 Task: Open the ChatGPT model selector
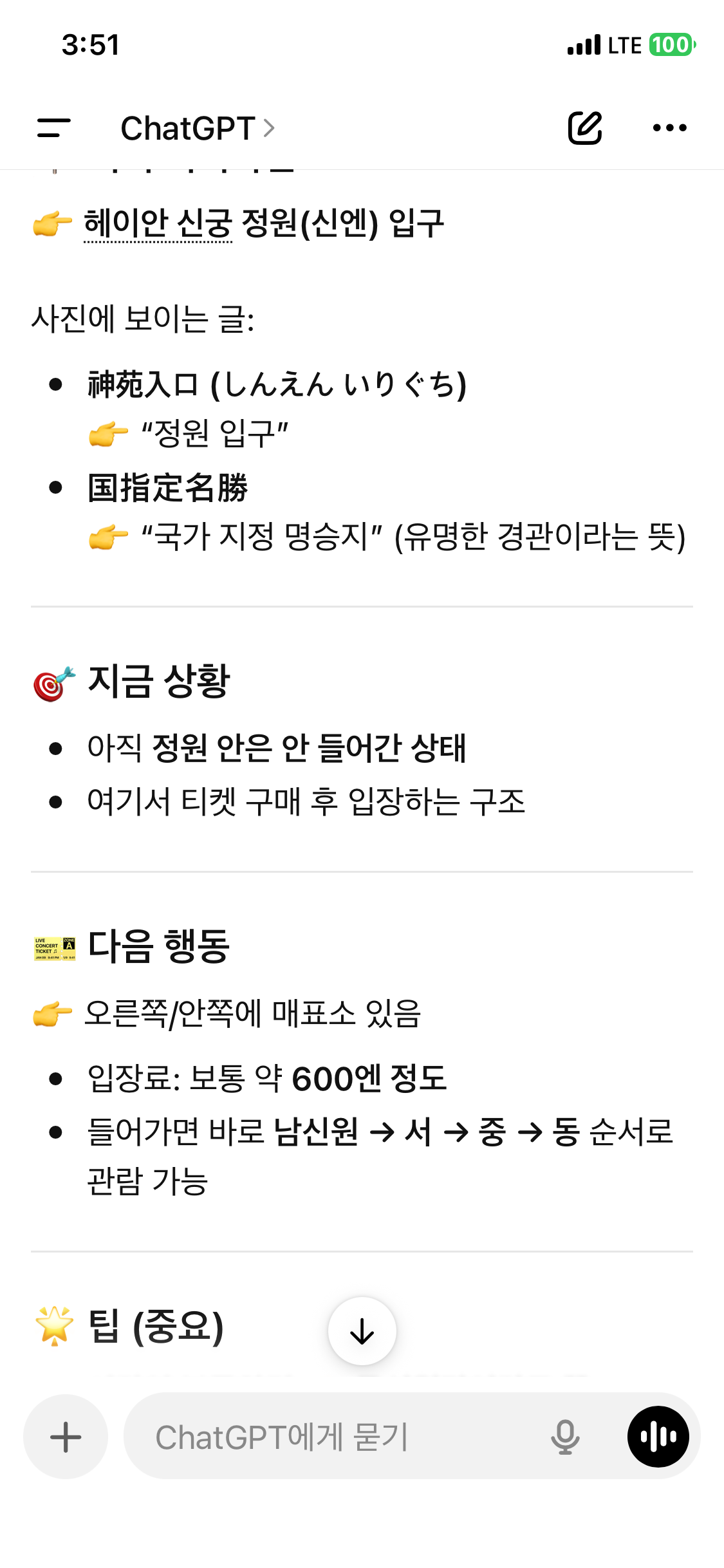[198, 128]
